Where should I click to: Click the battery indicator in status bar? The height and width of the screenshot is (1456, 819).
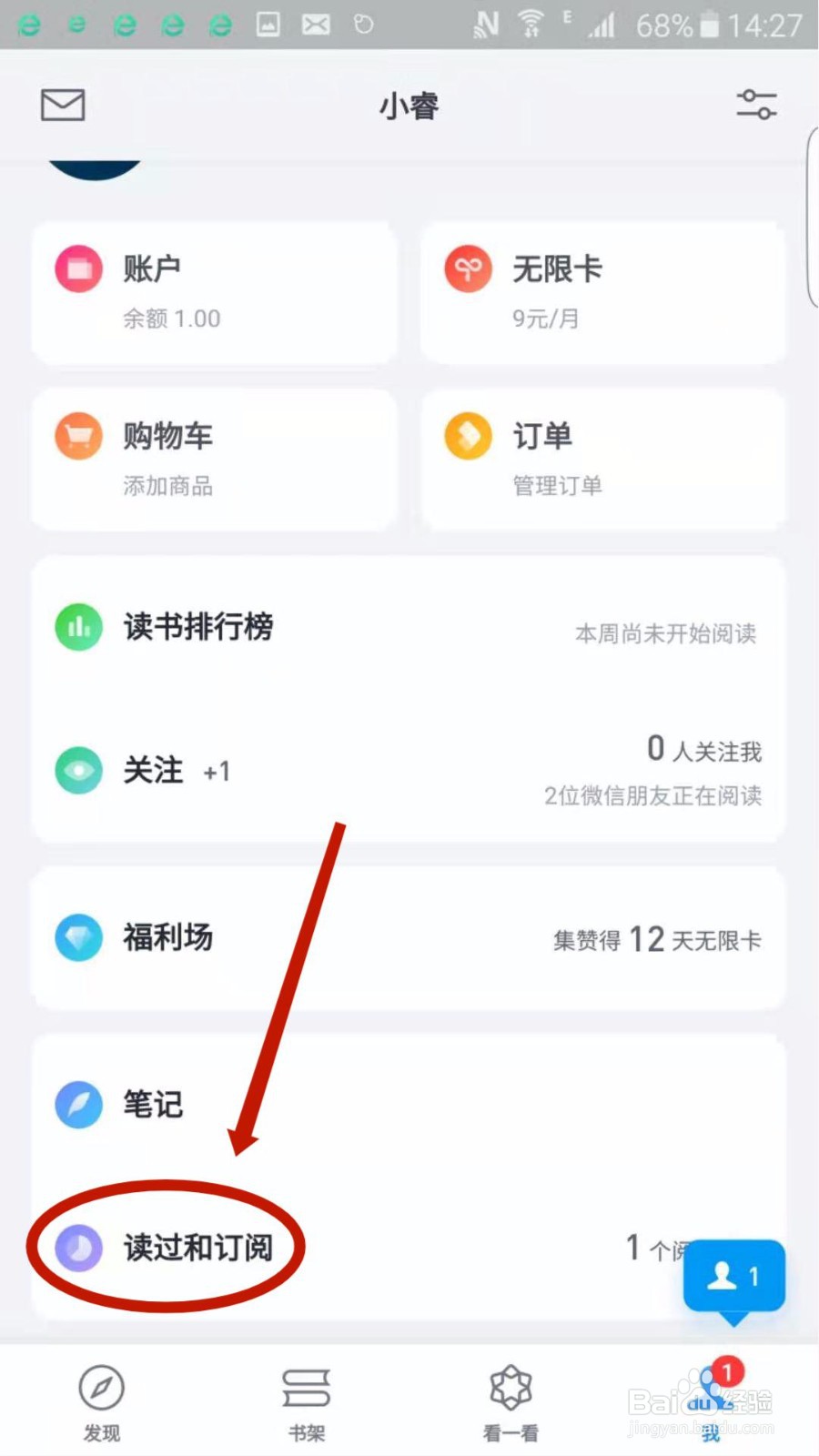point(709,25)
